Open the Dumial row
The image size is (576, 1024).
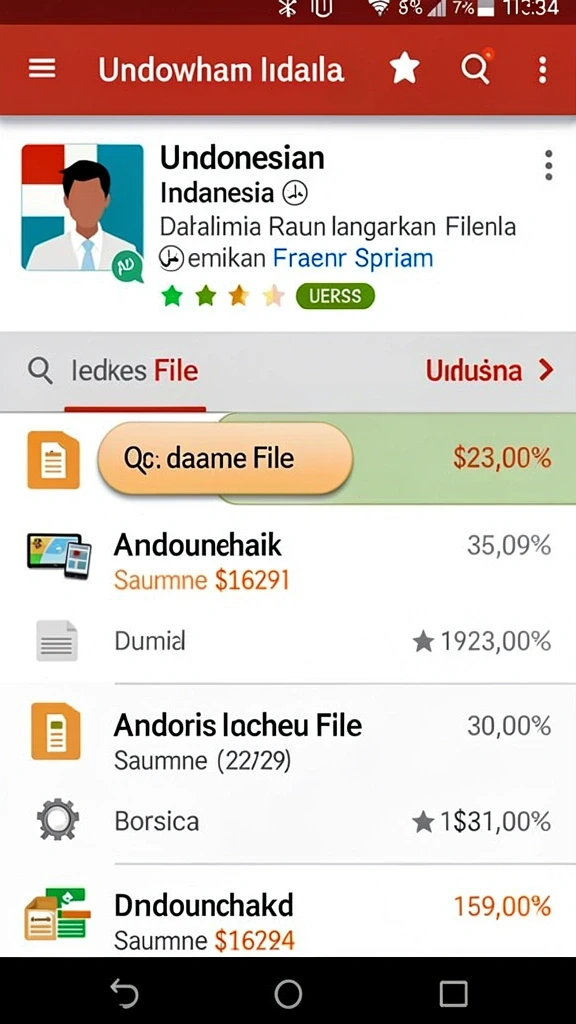288,641
